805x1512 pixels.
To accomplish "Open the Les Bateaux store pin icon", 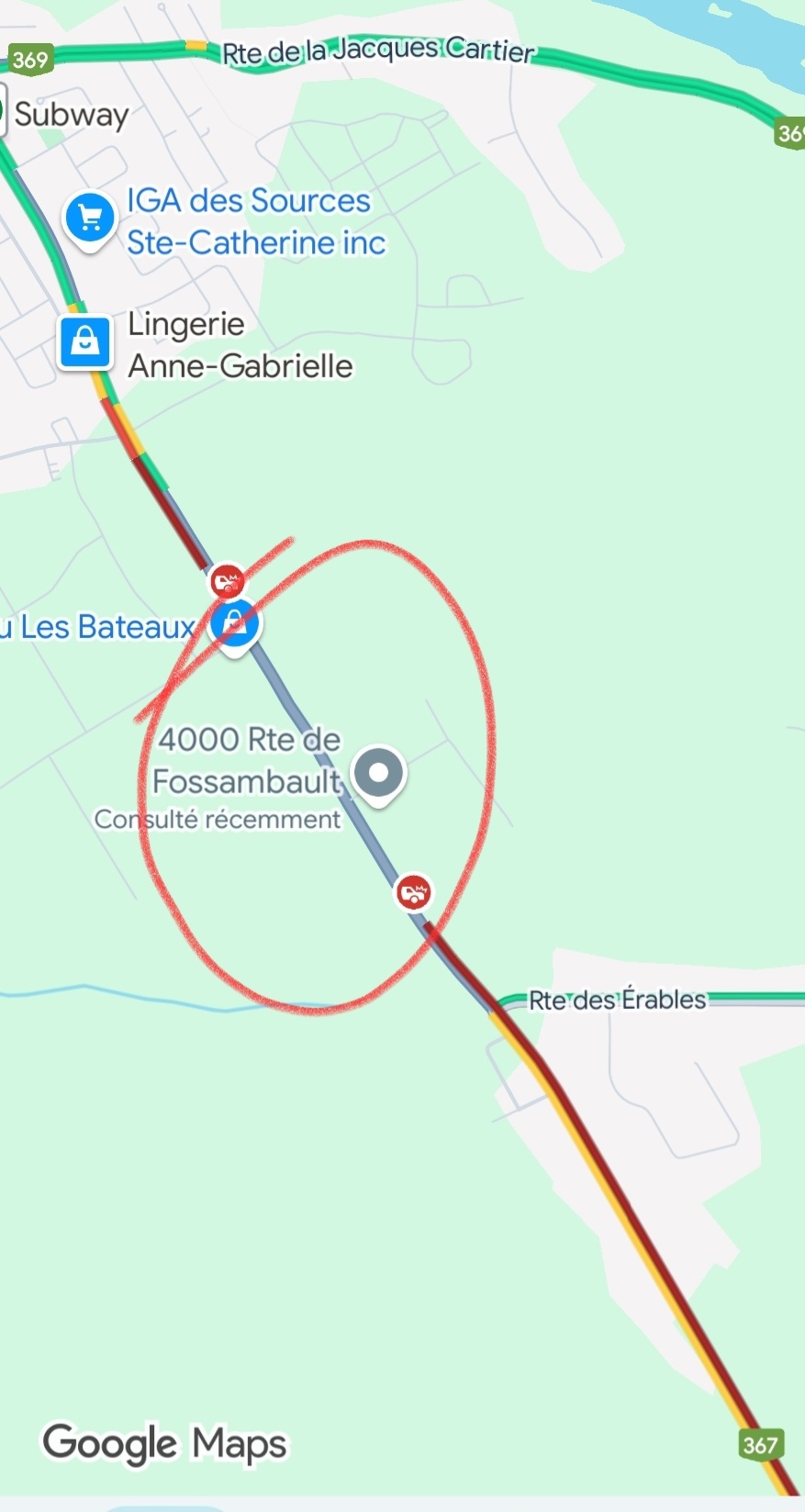I will pyautogui.click(x=236, y=623).
